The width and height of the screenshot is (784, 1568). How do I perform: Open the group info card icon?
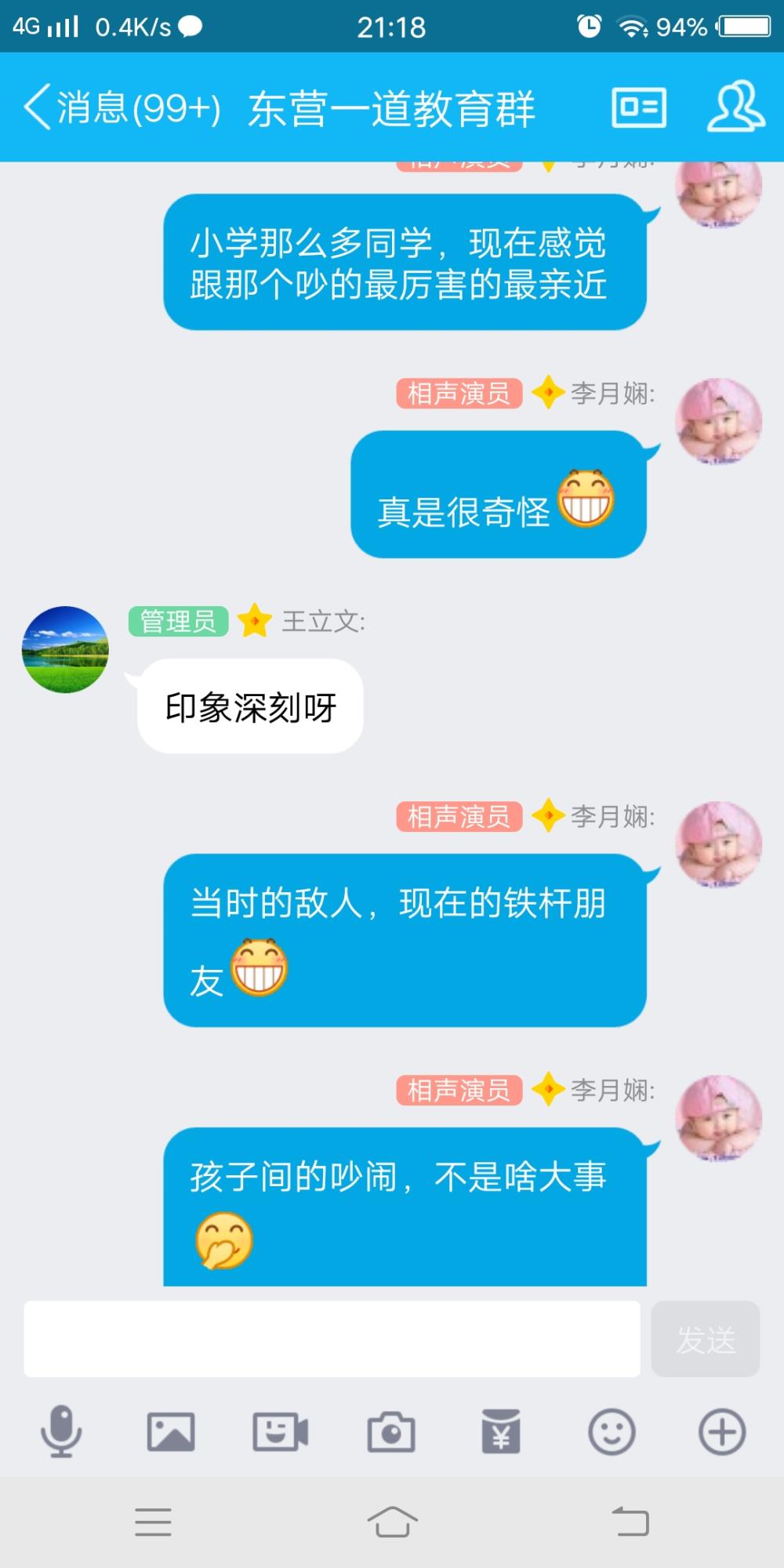coord(639,107)
